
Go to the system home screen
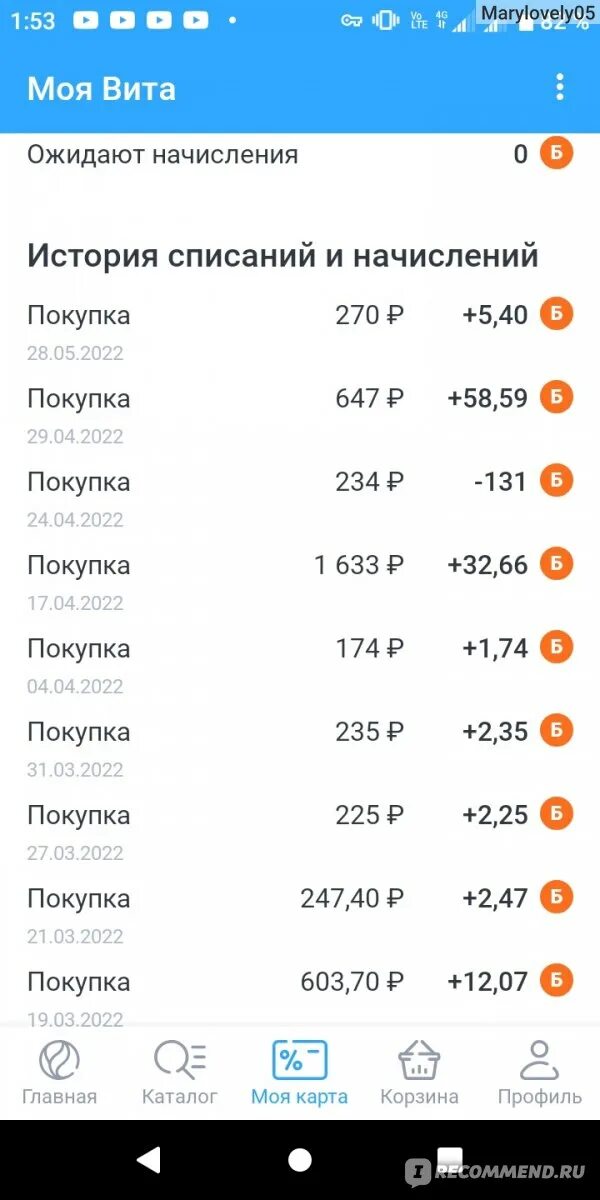tap(299, 1159)
